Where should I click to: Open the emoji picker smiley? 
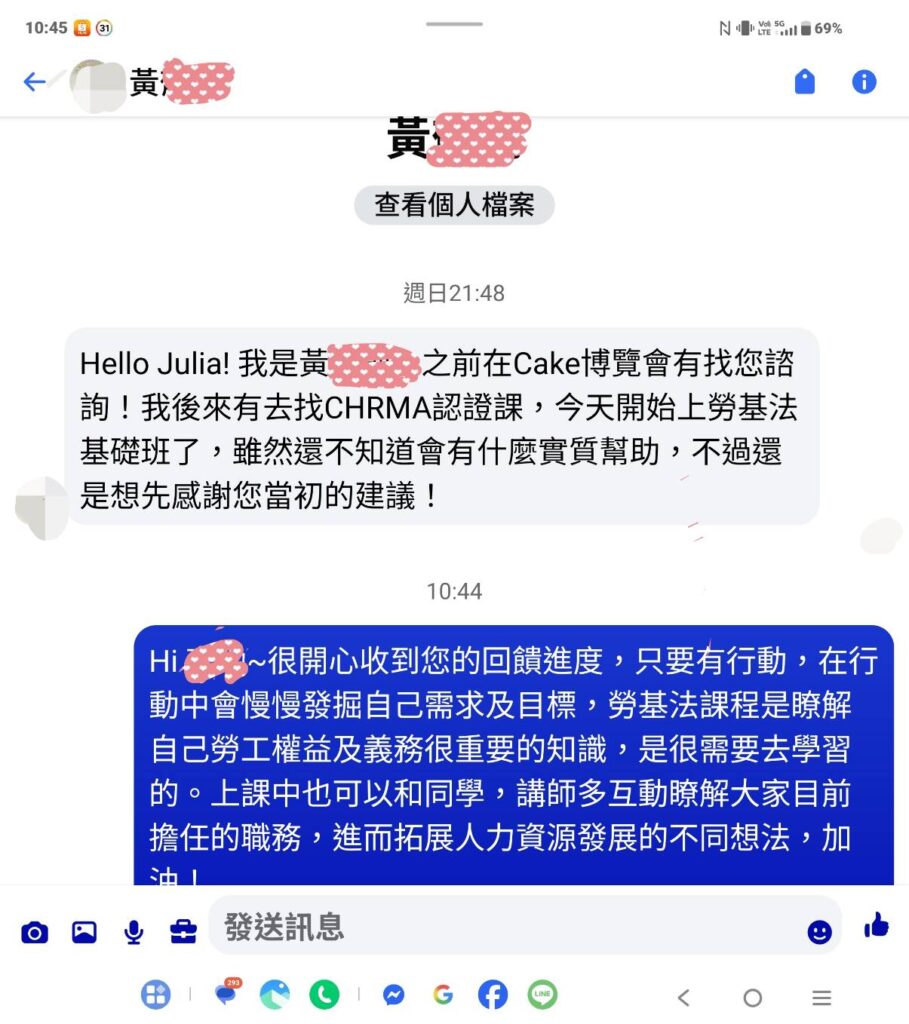(819, 932)
